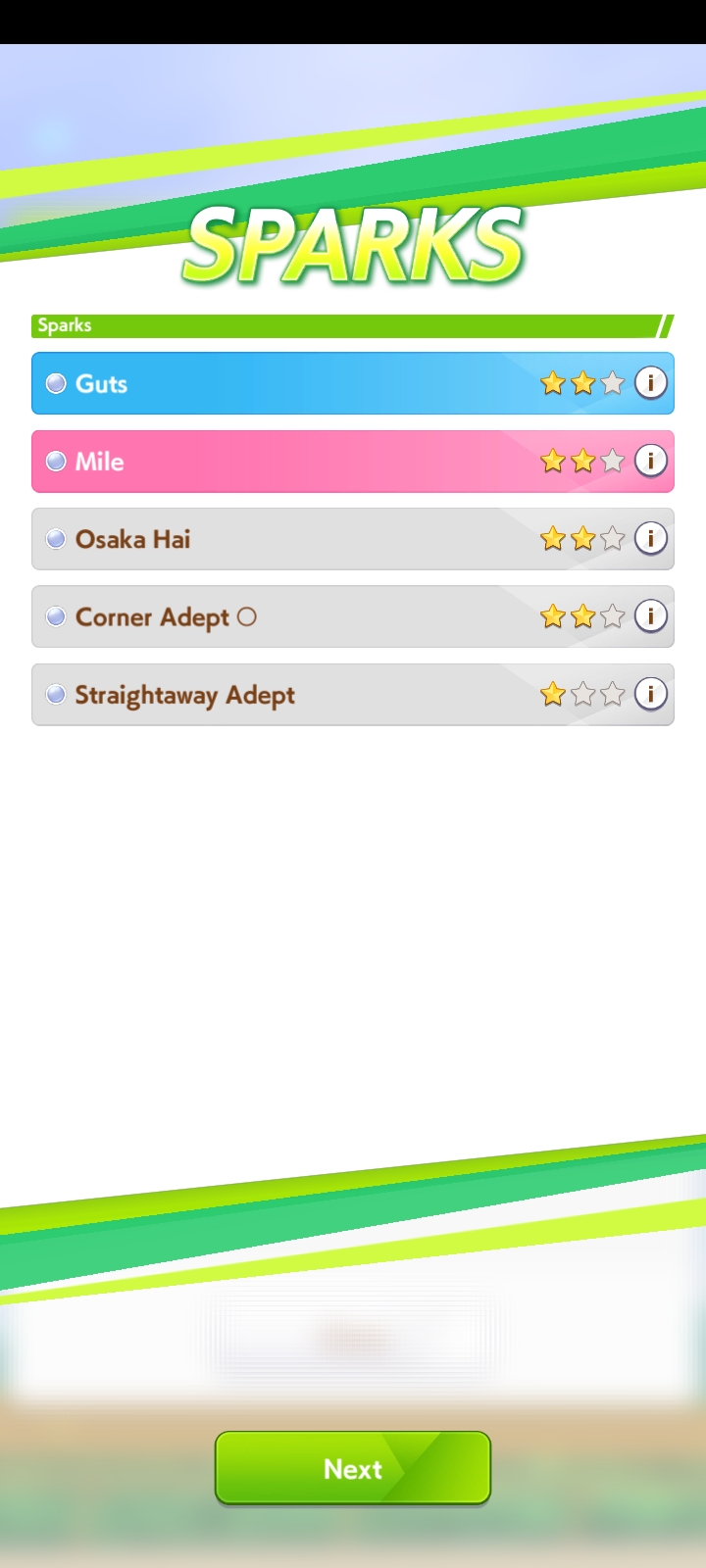Tap the green Next button
This screenshot has width=706, height=1568.
(353, 1468)
